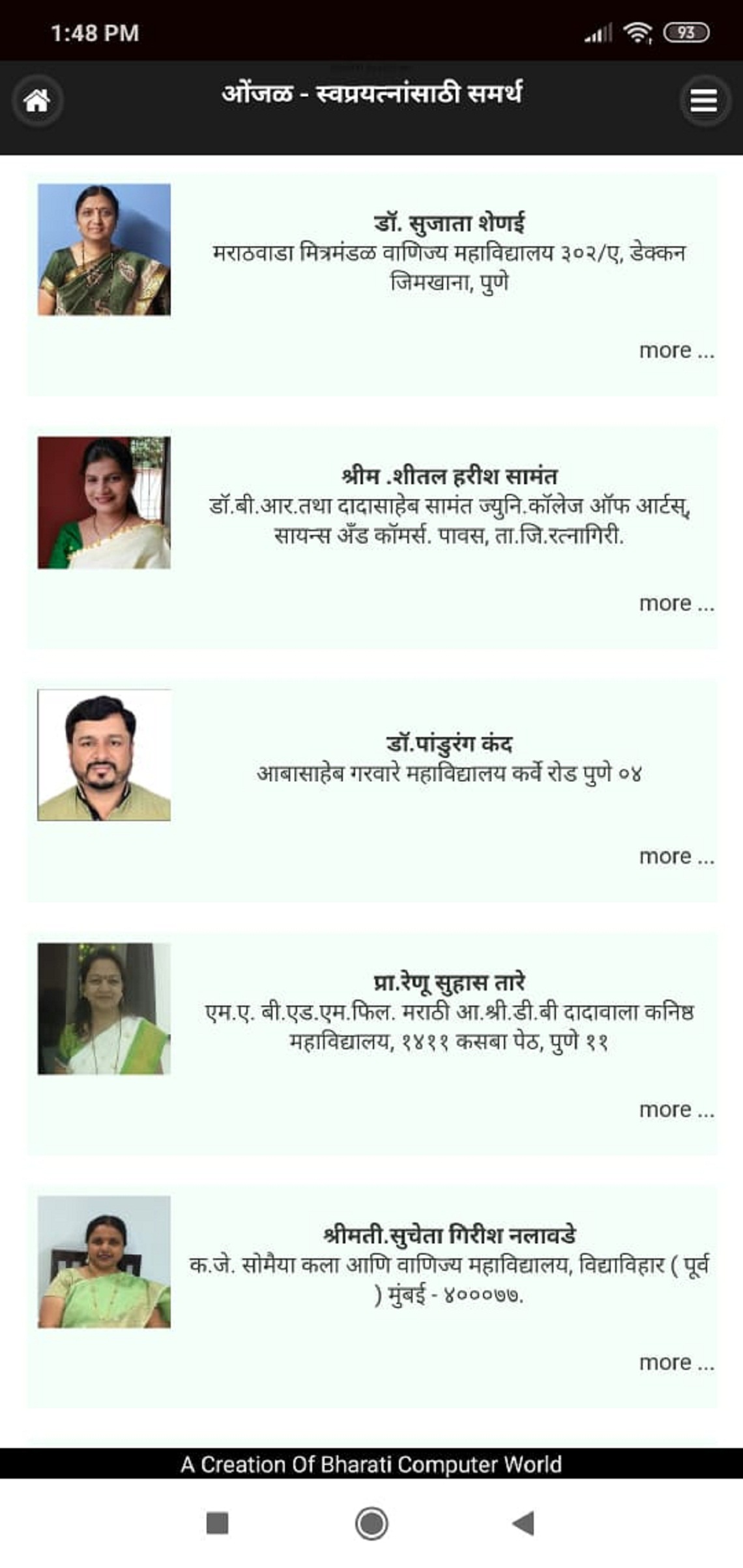This screenshot has height=1568, width=743.
Task: Tap more for डॉ. सुजाता शेणई
Action: click(676, 351)
